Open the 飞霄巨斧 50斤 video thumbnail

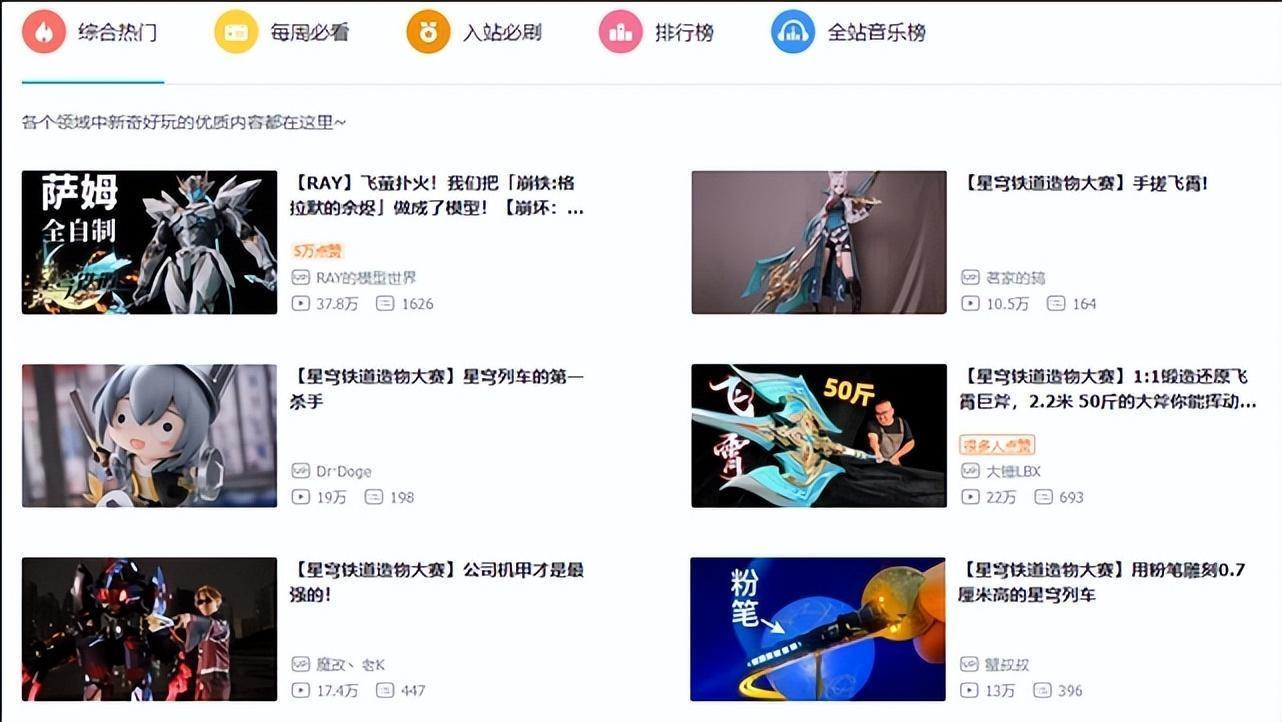point(818,435)
